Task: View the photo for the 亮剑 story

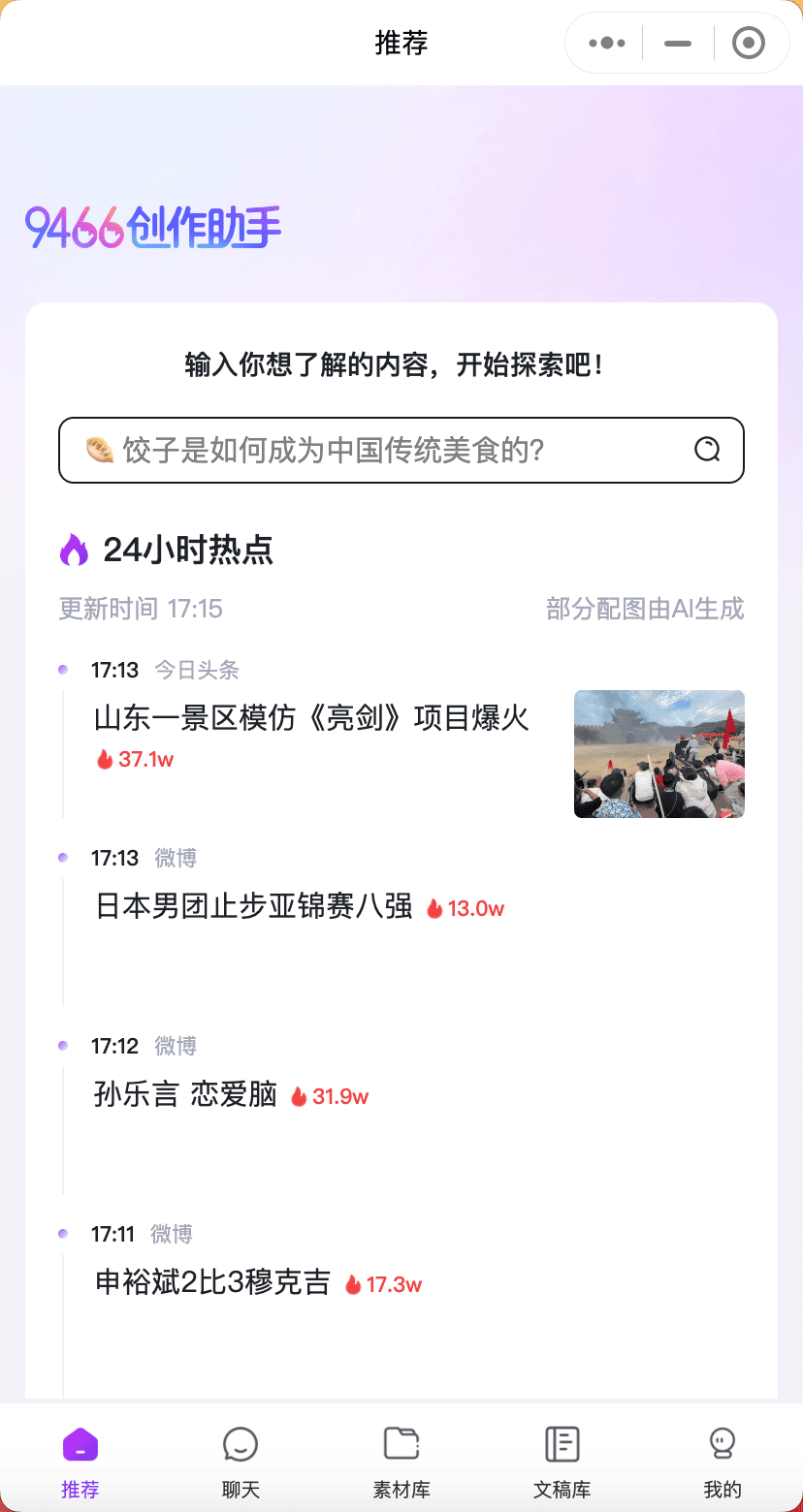Action: point(659,754)
